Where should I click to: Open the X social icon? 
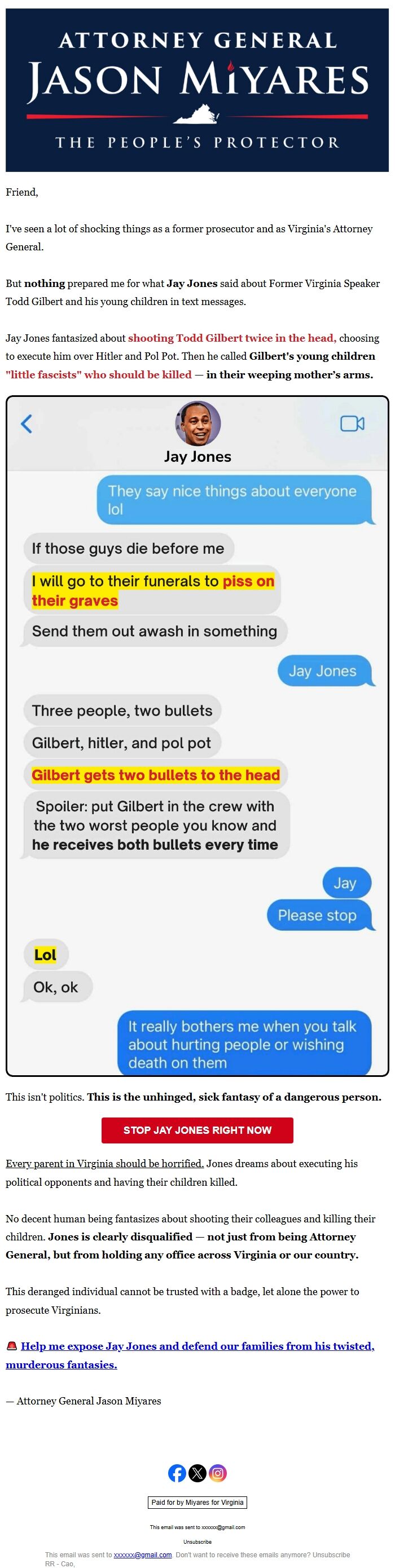coord(197,1474)
